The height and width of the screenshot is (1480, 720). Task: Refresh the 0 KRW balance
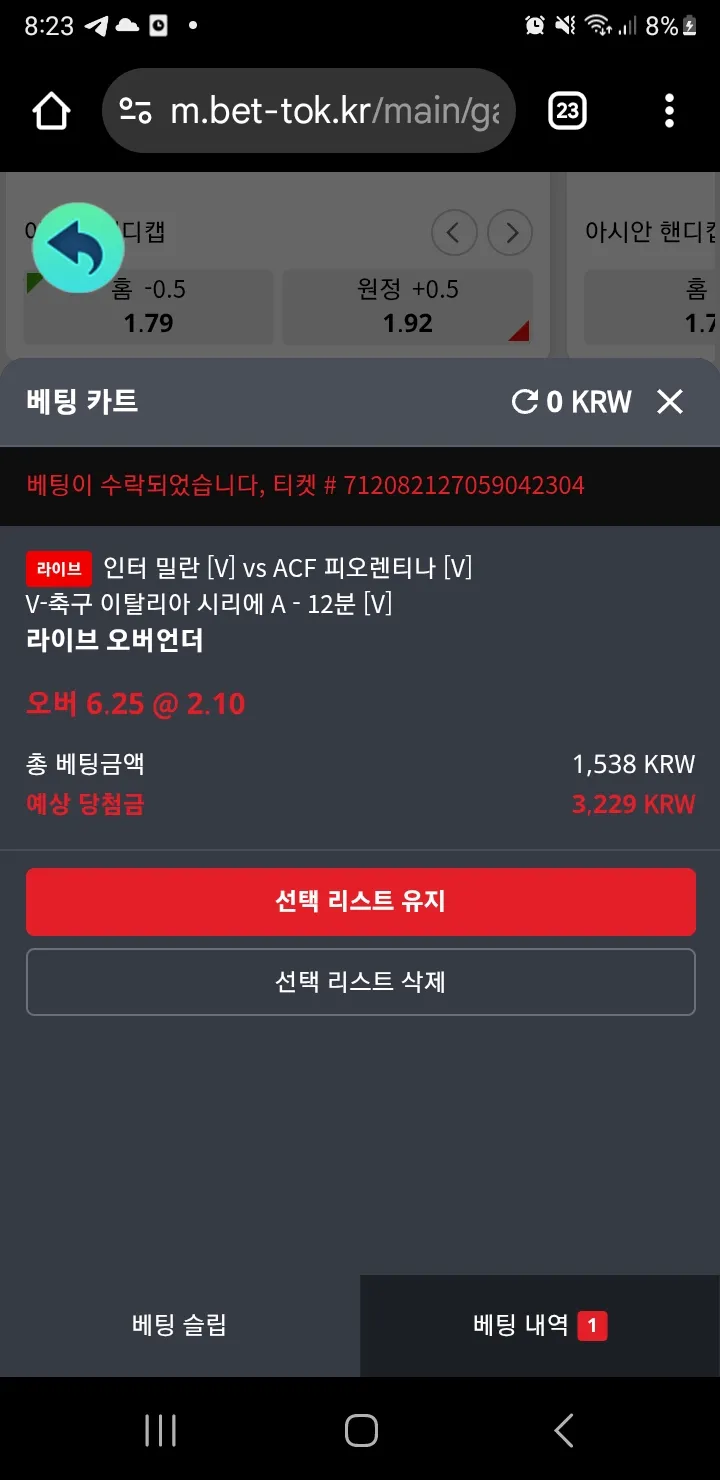tap(524, 402)
